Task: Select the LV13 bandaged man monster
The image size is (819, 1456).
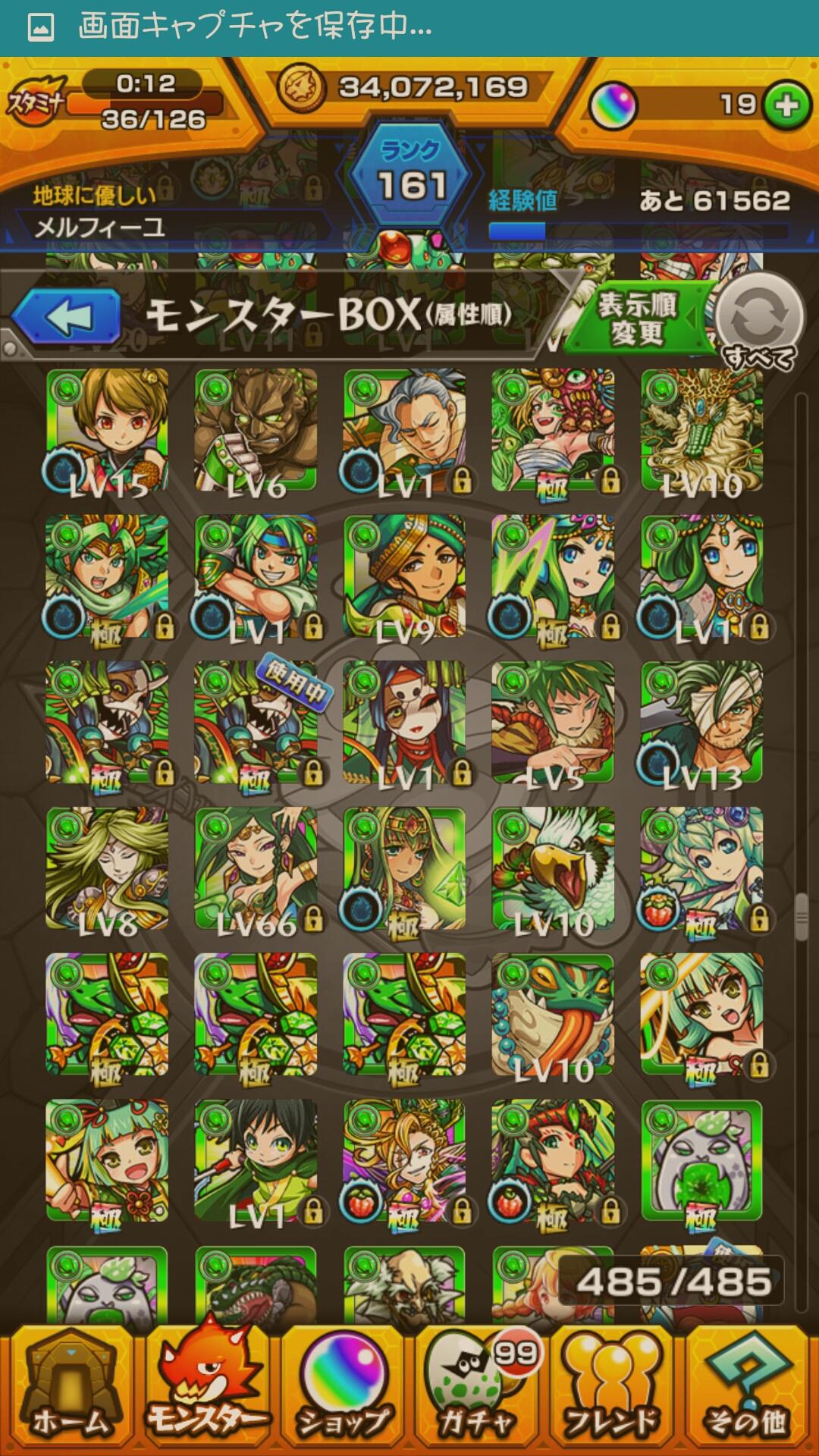Action: click(x=701, y=723)
